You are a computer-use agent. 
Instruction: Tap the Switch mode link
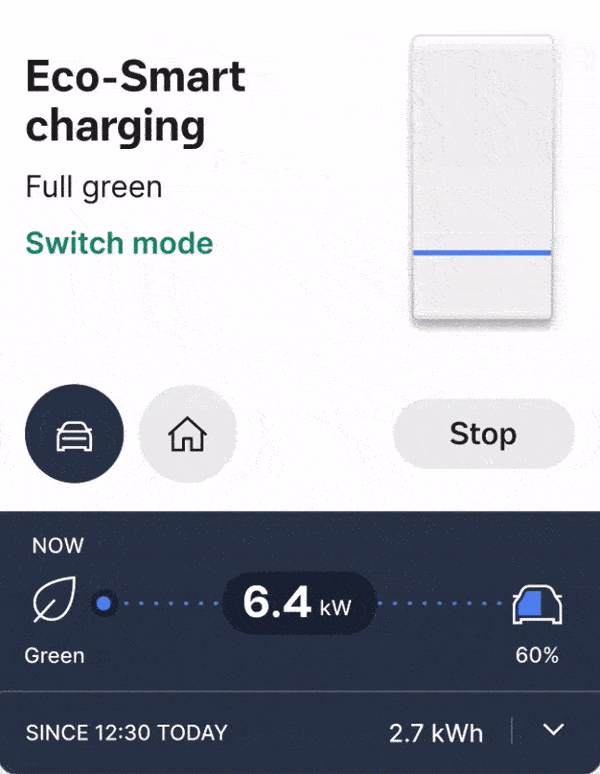point(119,243)
